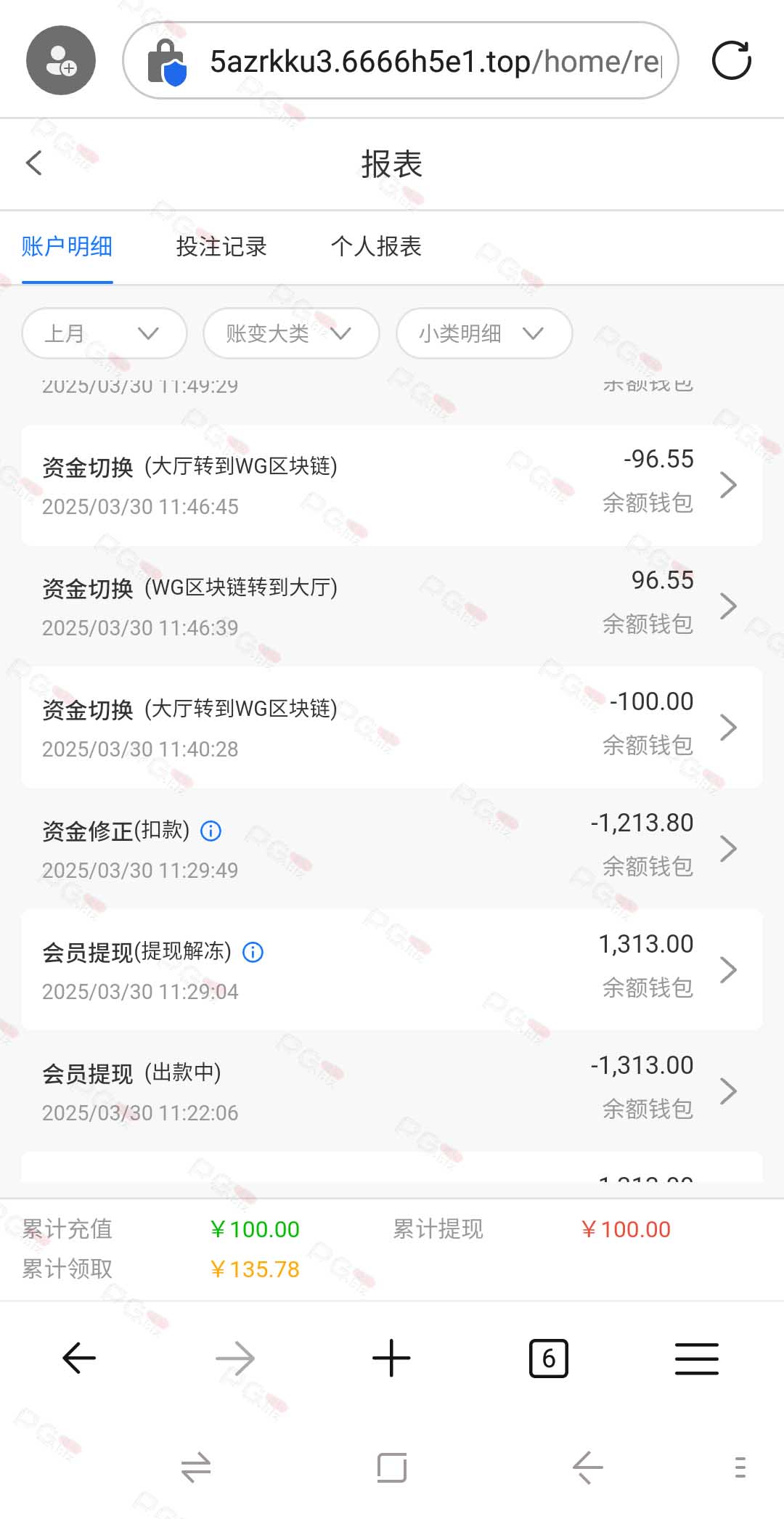
Task: Tap the browser URL address bar
Action: [401, 60]
